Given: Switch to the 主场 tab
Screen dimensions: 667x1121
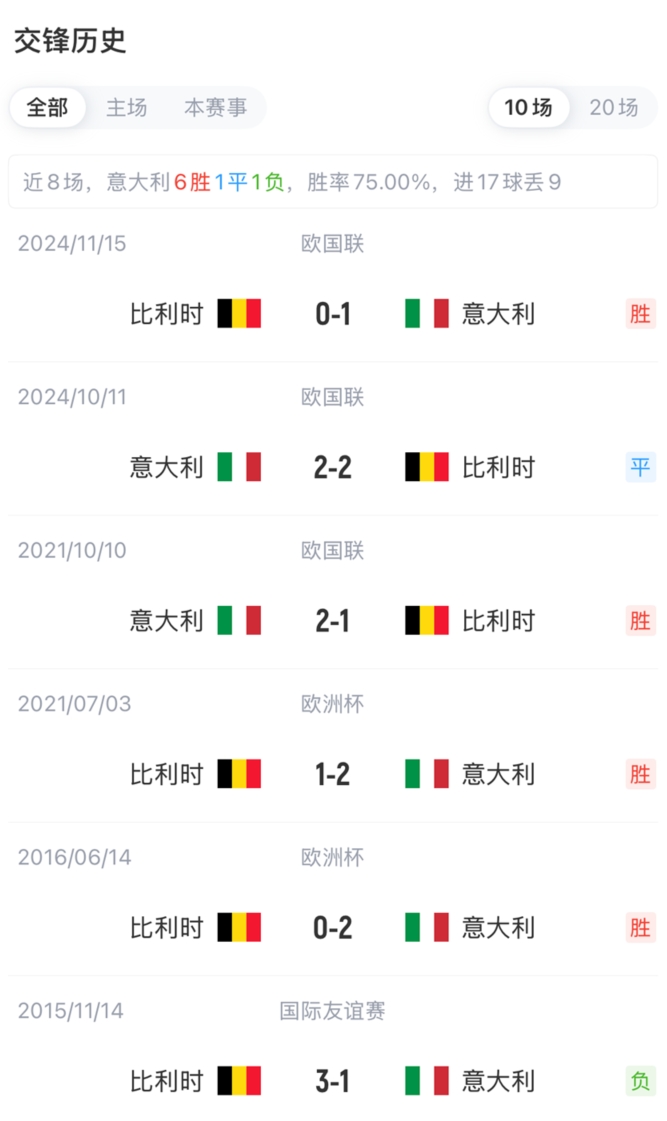Looking at the screenshot, I should 127,108.
